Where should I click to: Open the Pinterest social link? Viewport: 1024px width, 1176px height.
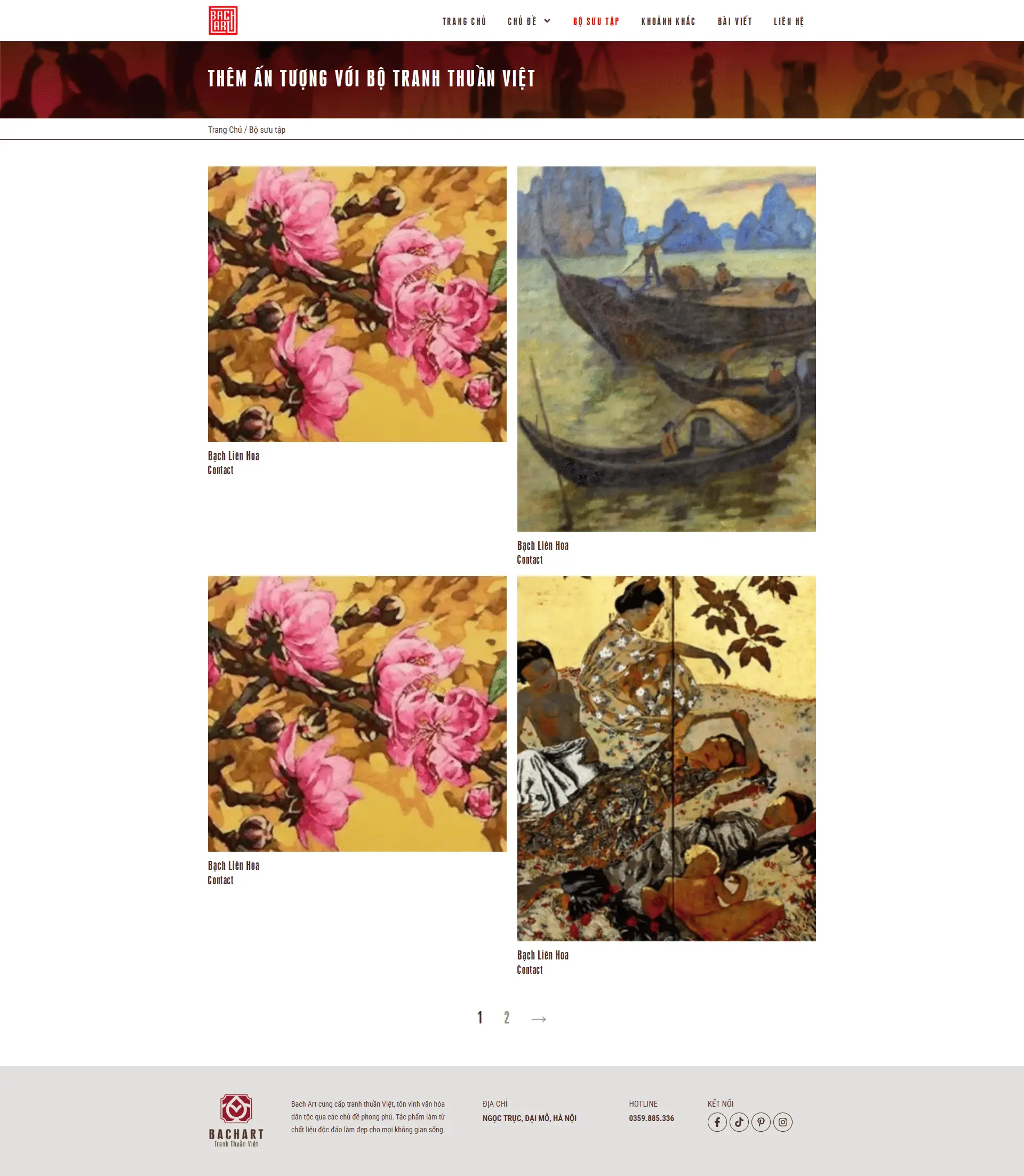click(761, 1122)
